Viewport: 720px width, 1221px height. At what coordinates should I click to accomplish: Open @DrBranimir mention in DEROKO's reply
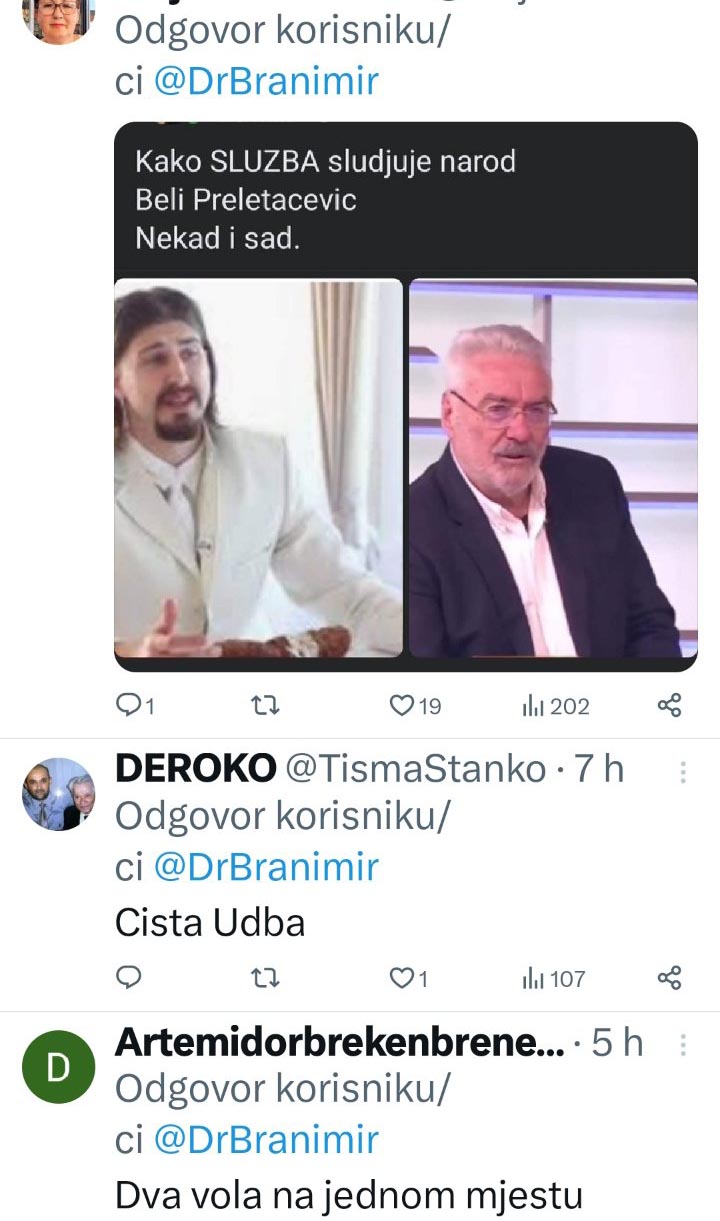click(x=265, y=867)
